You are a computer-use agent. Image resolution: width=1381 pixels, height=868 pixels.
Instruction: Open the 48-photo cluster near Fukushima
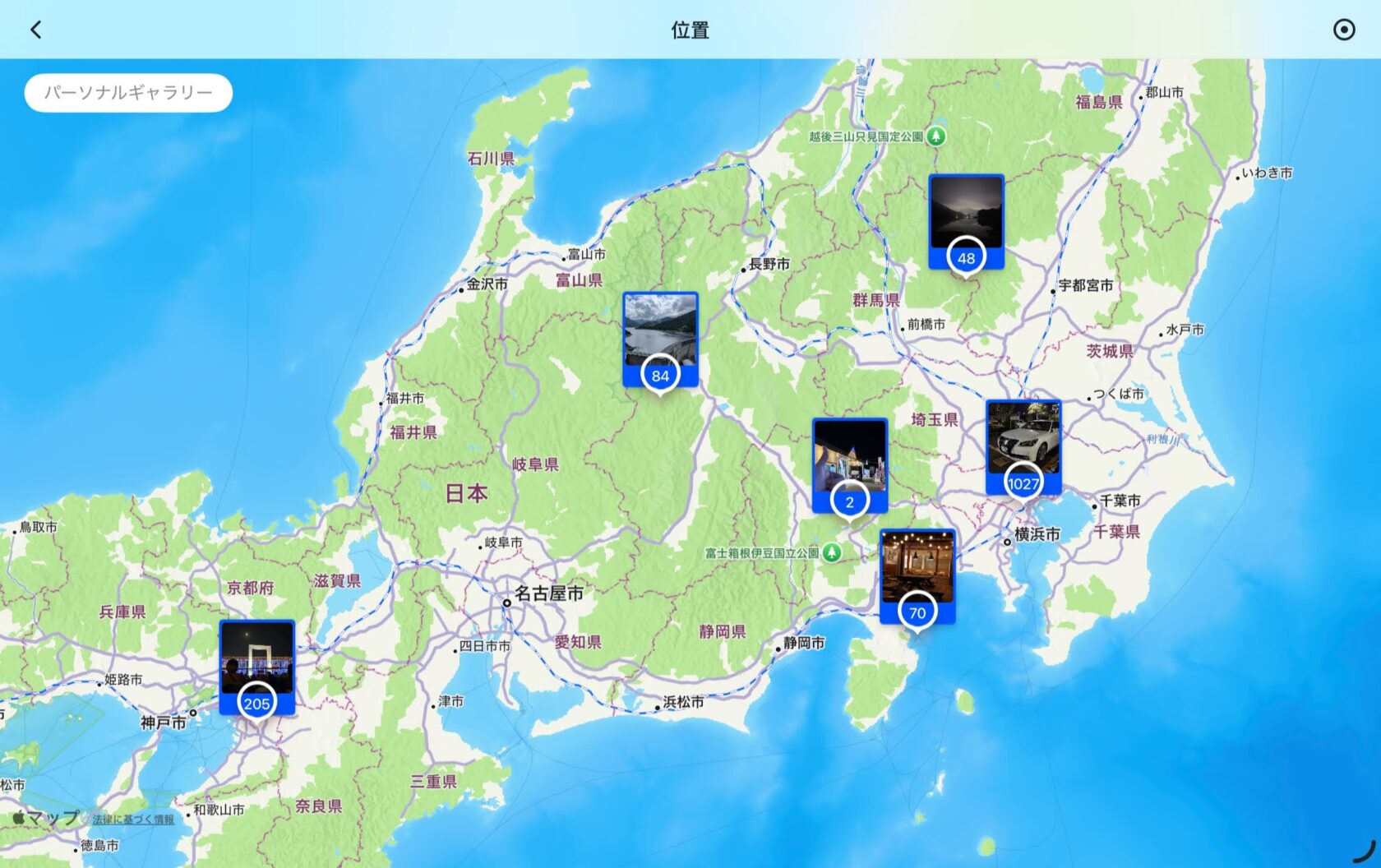(966, 220)
